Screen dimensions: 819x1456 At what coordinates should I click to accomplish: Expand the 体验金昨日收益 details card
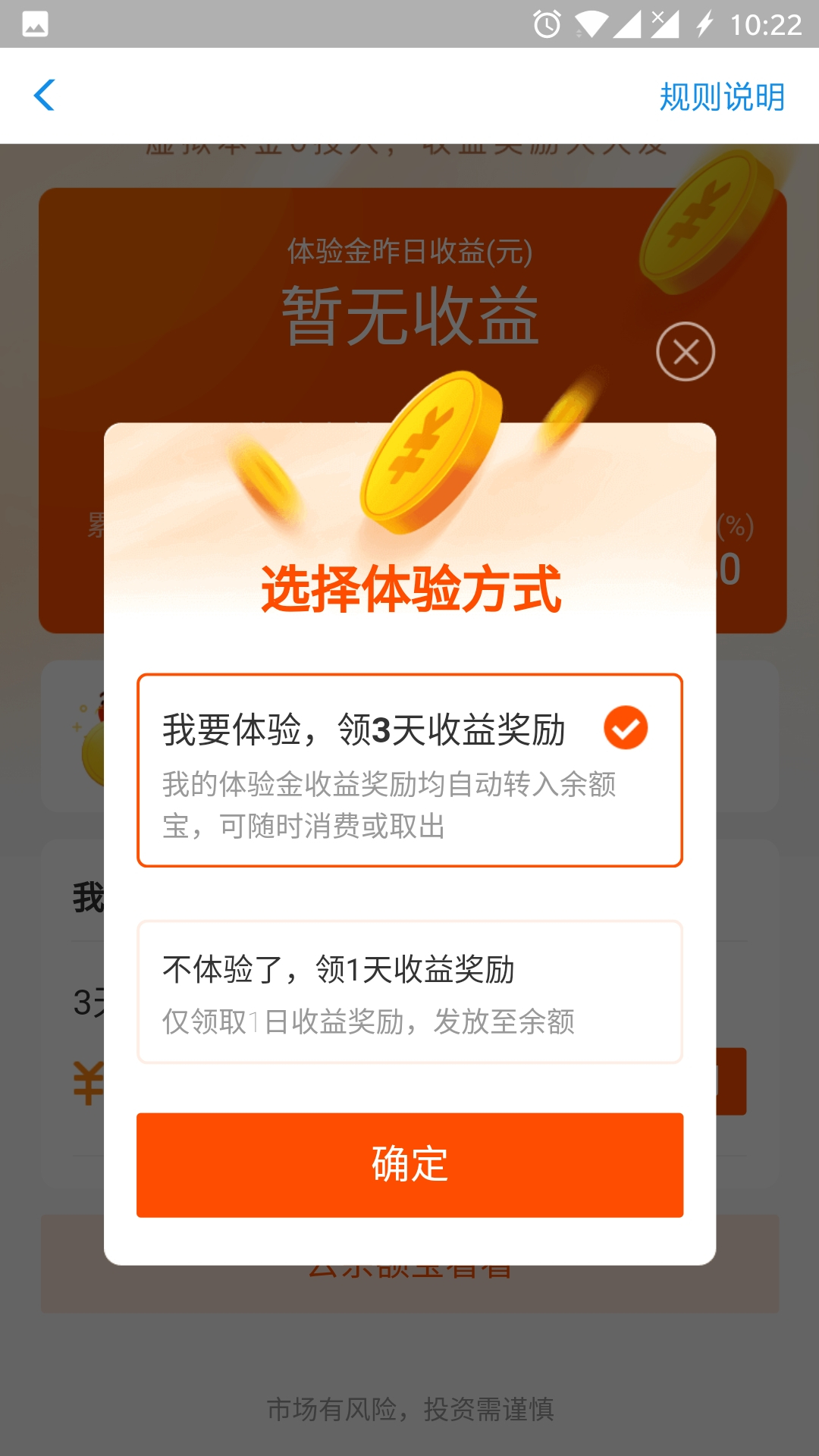409,250
